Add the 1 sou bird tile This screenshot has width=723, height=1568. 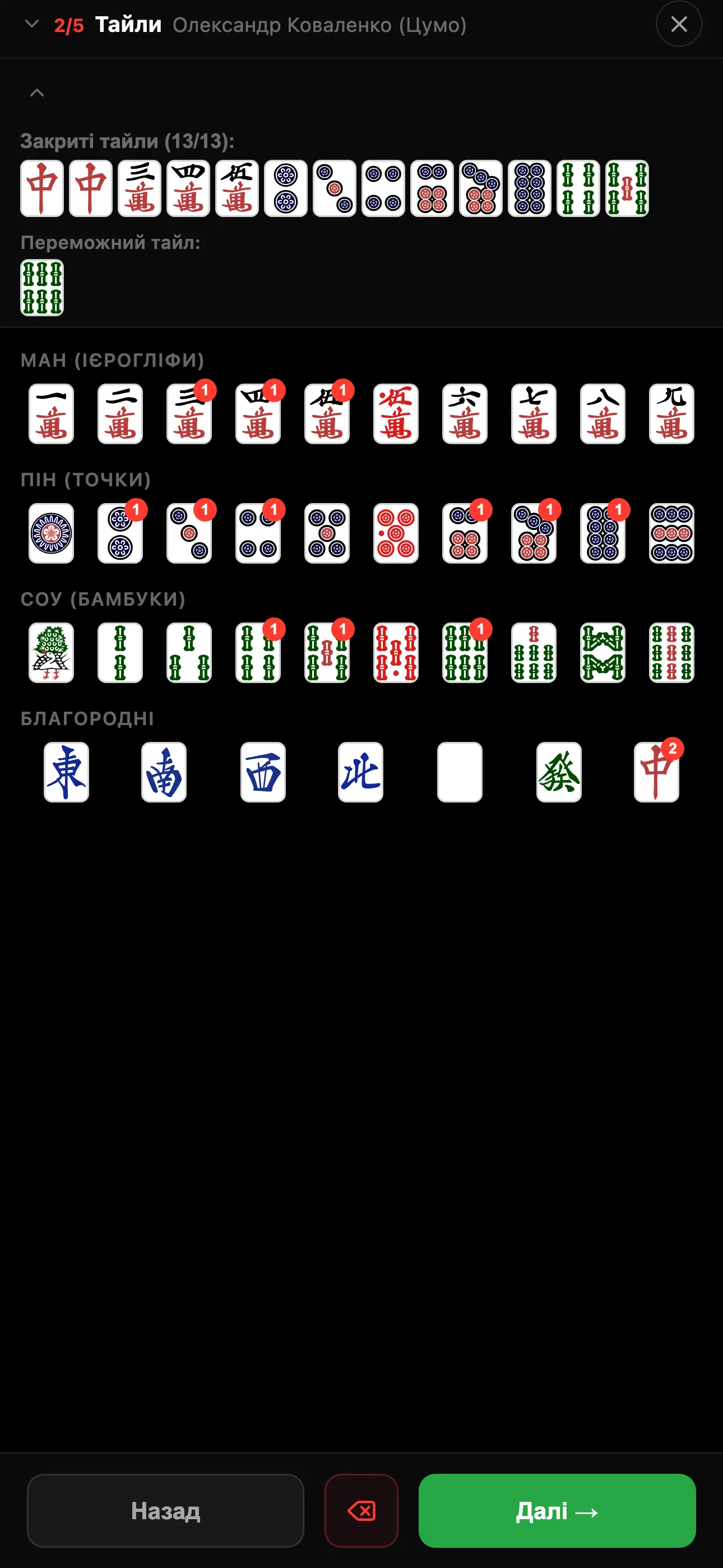tap(51, 653)
